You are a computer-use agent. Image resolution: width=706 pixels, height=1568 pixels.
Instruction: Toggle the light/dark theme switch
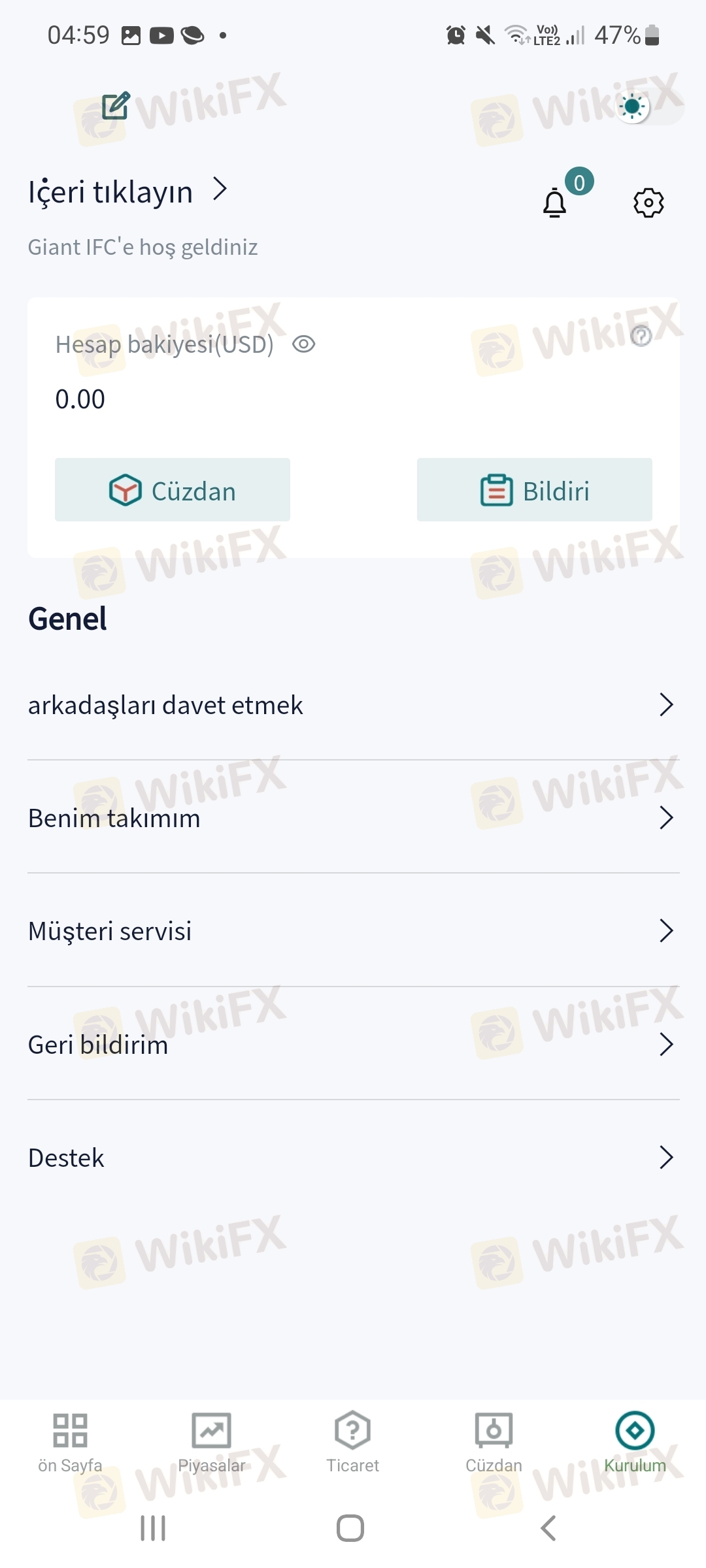click(650, 106)
